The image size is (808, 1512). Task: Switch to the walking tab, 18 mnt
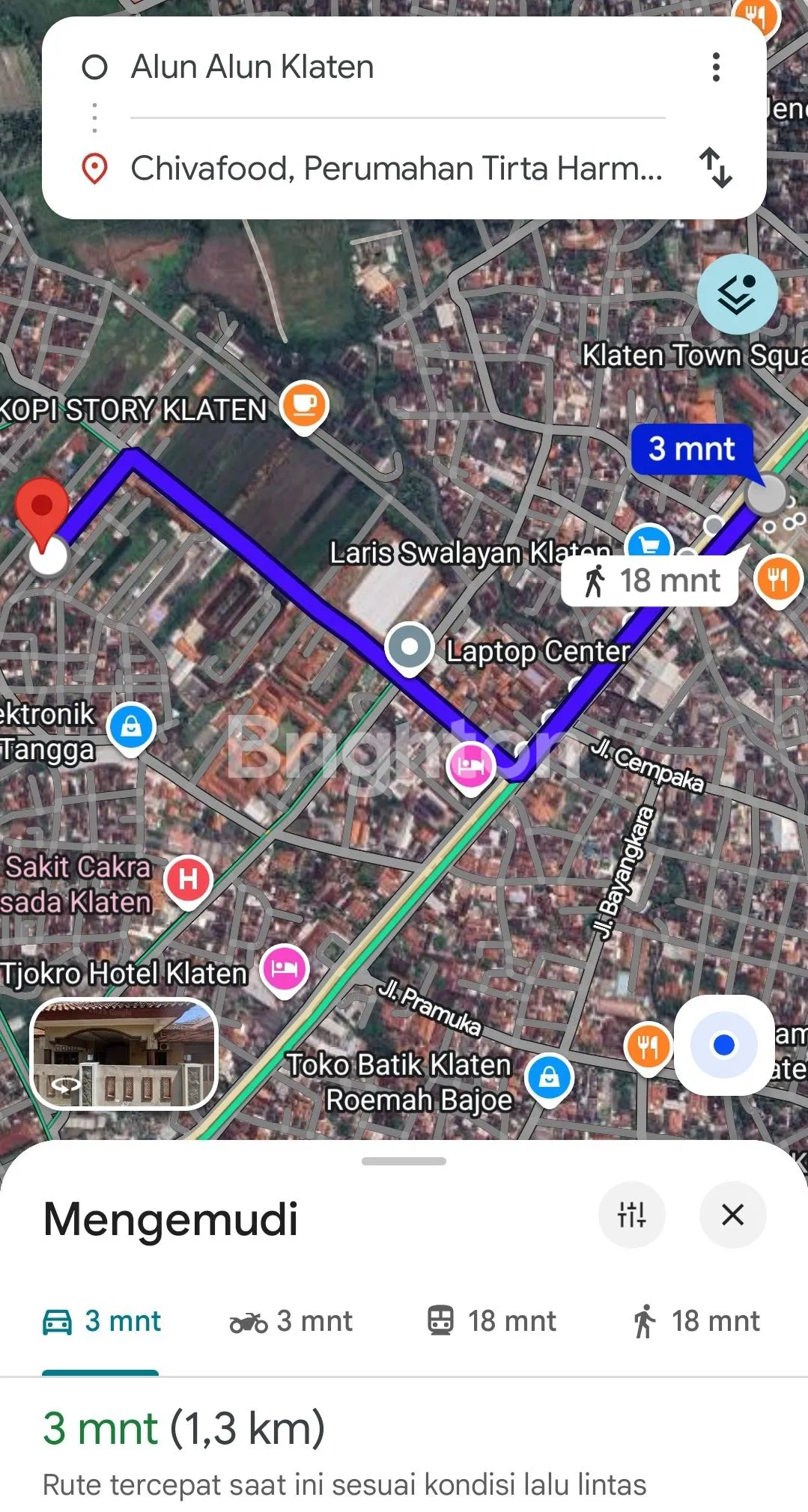coord(696,1321)
